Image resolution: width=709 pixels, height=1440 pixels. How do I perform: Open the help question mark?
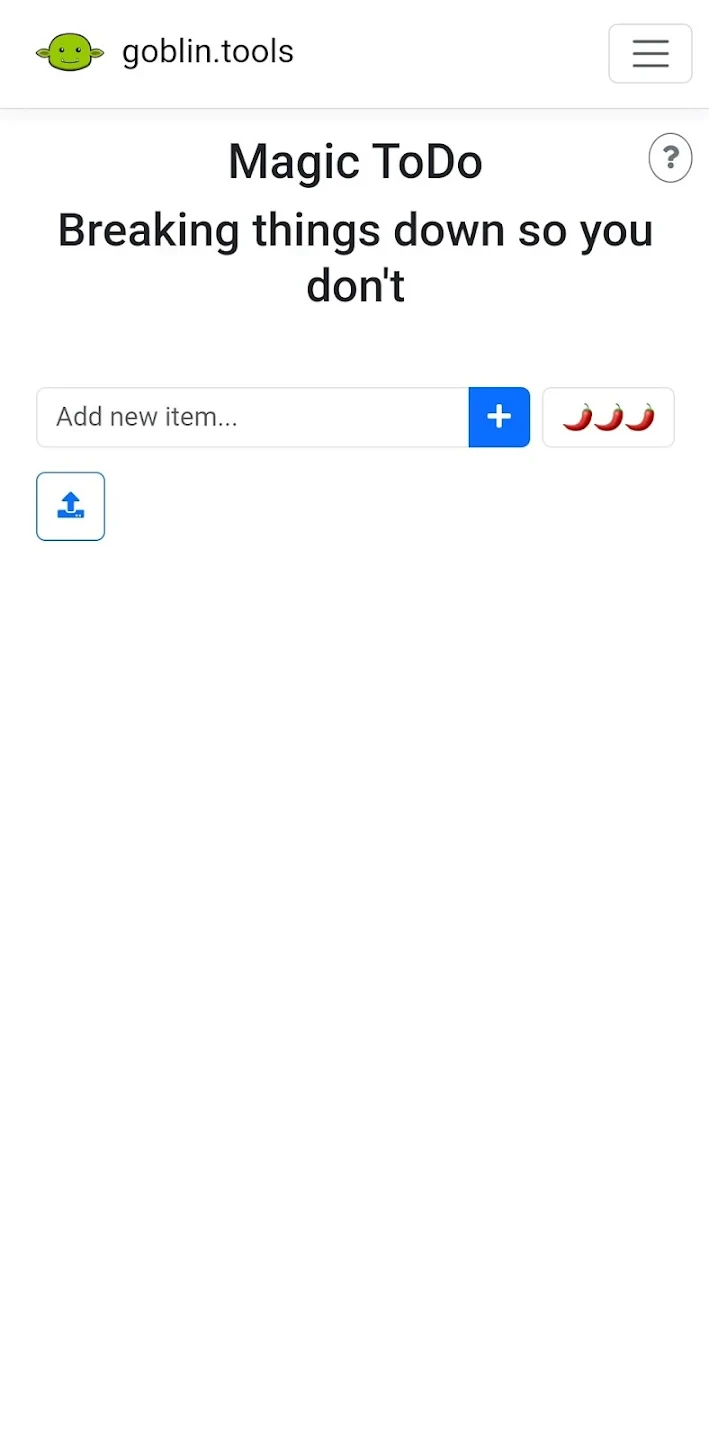(670, 158)
